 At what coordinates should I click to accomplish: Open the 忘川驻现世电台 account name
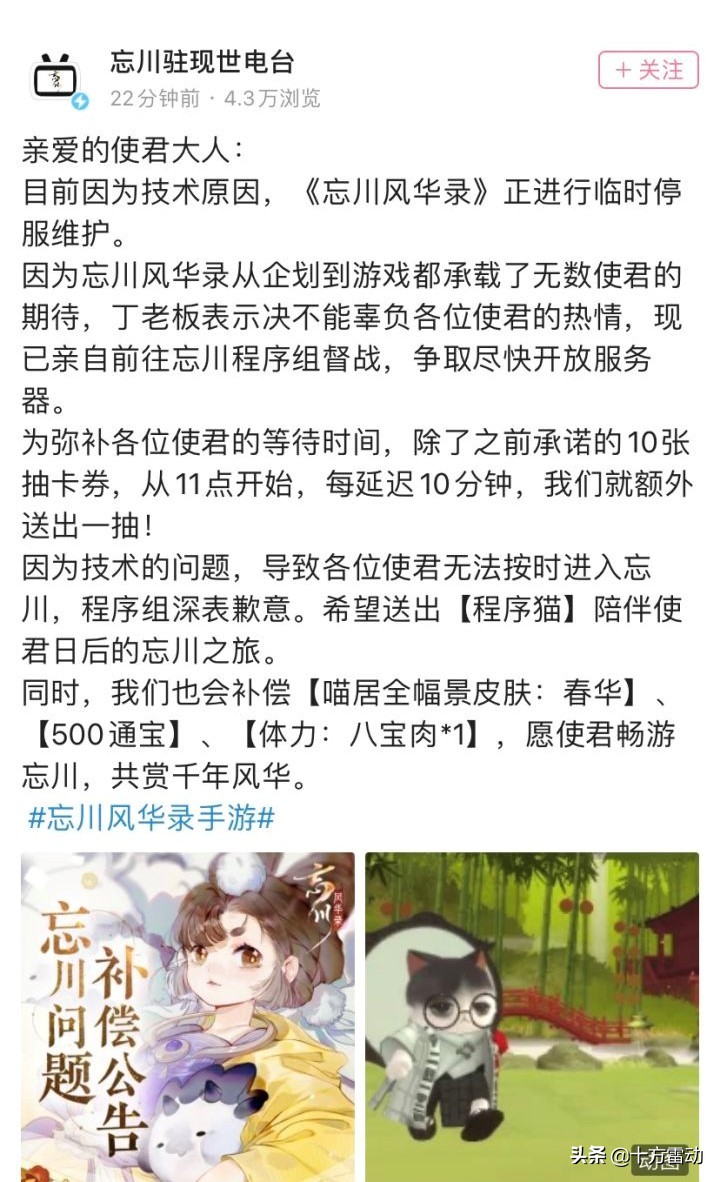pos(202,62)
